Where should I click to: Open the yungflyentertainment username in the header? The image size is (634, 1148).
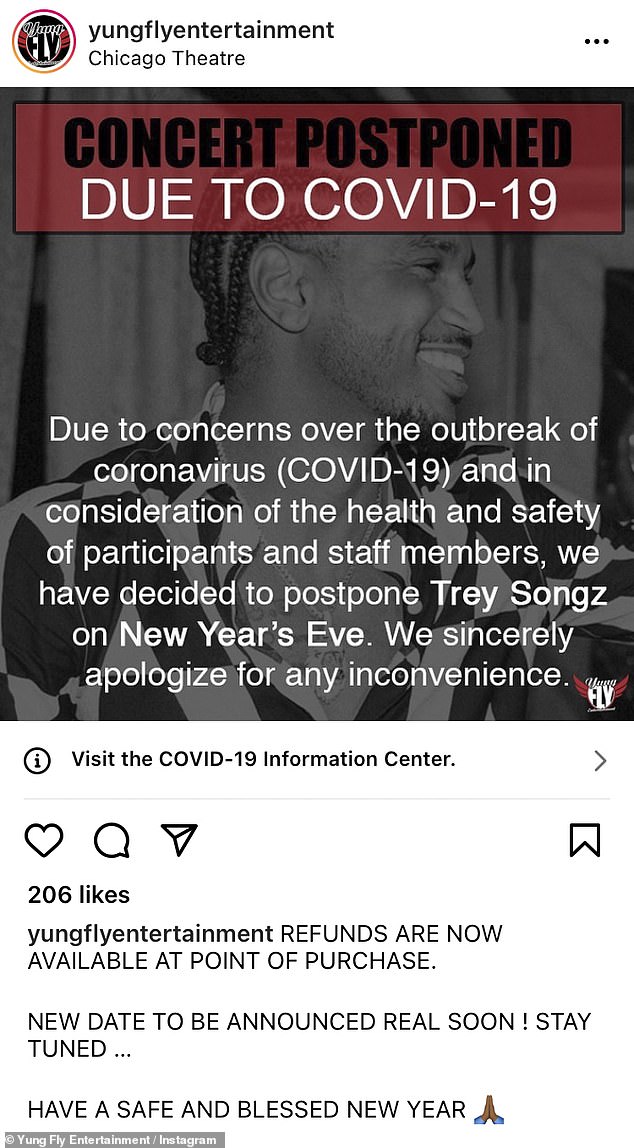(x=211, y=30)
